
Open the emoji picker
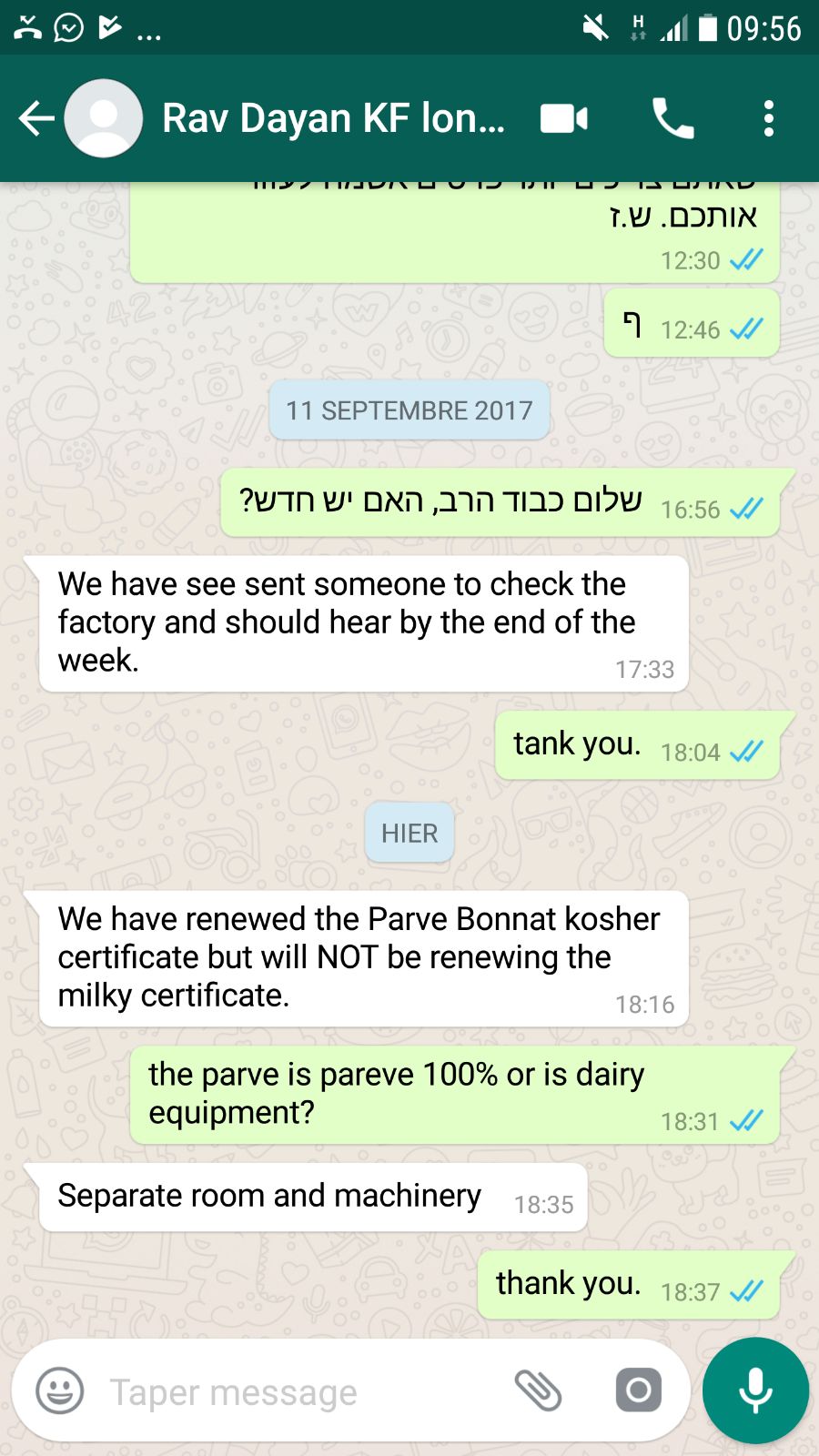pos(60,1390)
